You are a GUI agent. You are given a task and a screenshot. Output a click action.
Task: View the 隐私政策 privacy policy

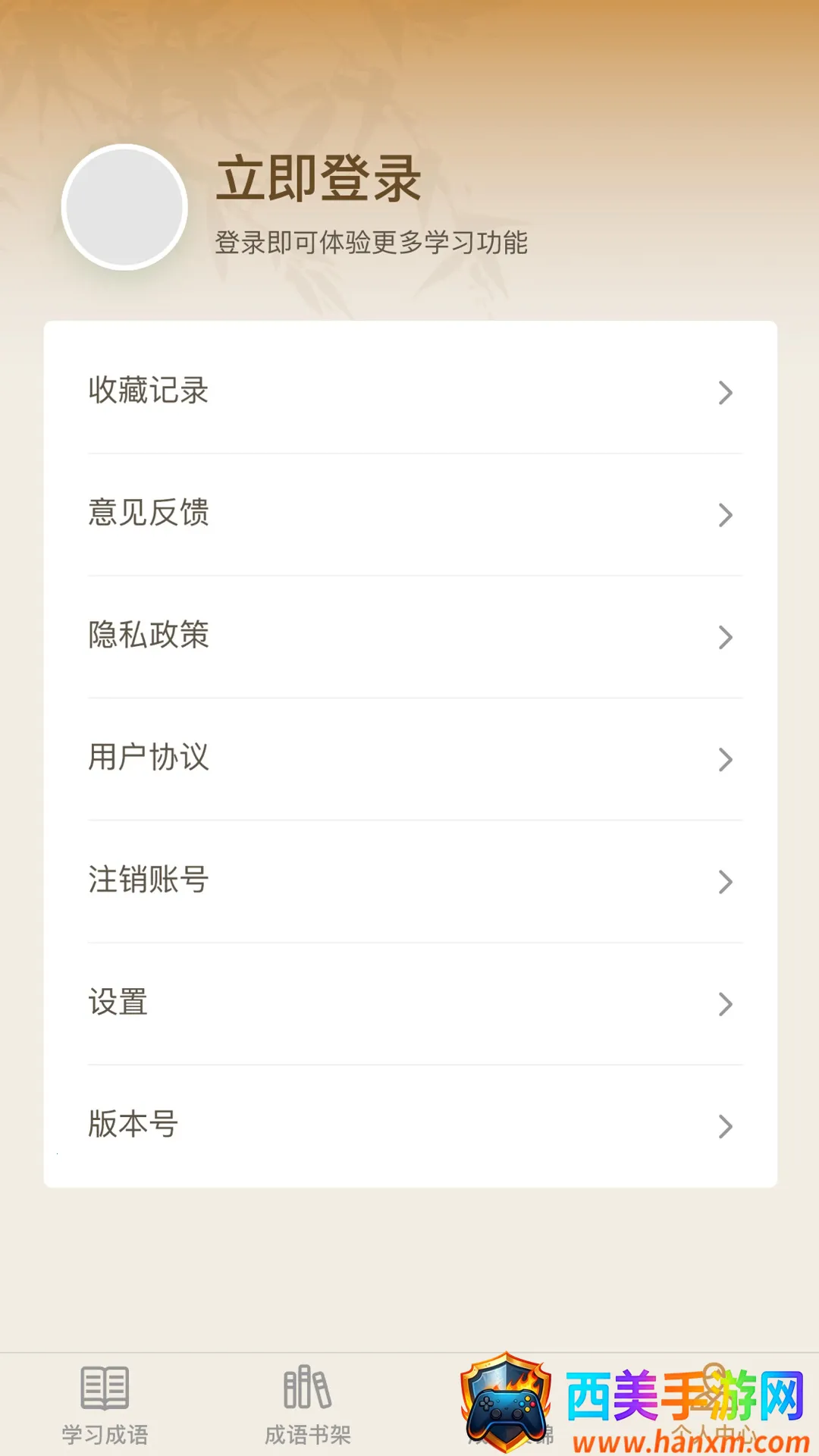[409, 635]
